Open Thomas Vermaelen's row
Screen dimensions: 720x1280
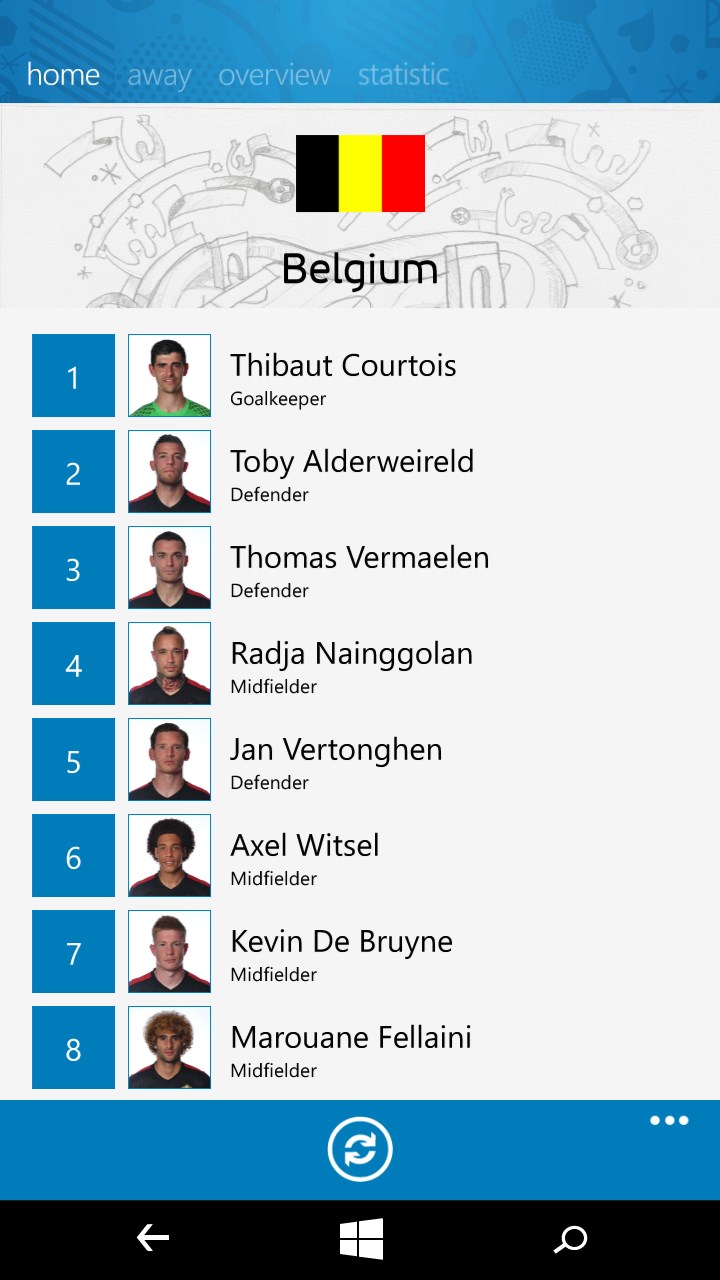[359, 569]
